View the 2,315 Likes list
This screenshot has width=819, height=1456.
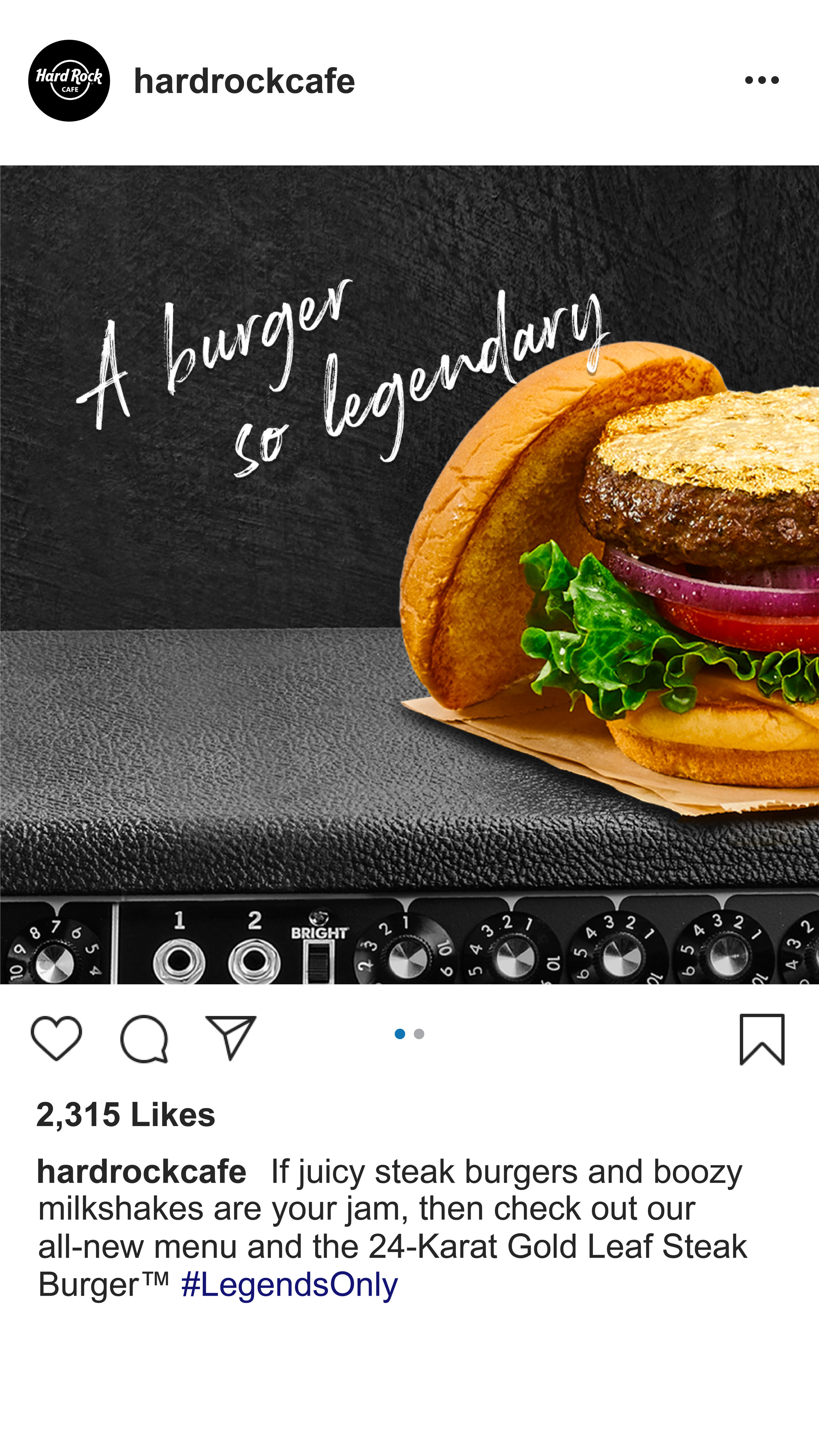[125, 1115]
